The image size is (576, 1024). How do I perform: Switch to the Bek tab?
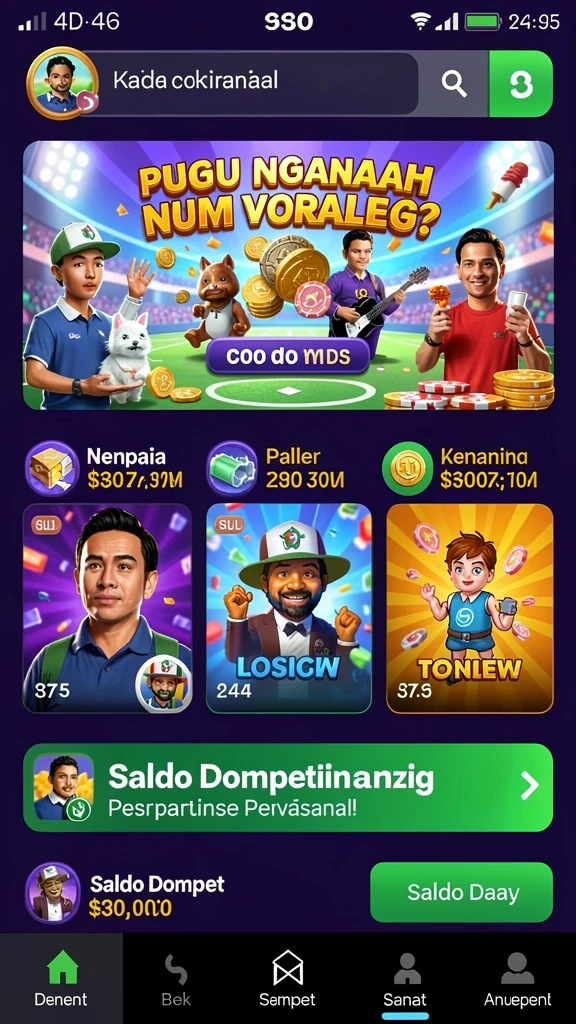tap(176, 978)
